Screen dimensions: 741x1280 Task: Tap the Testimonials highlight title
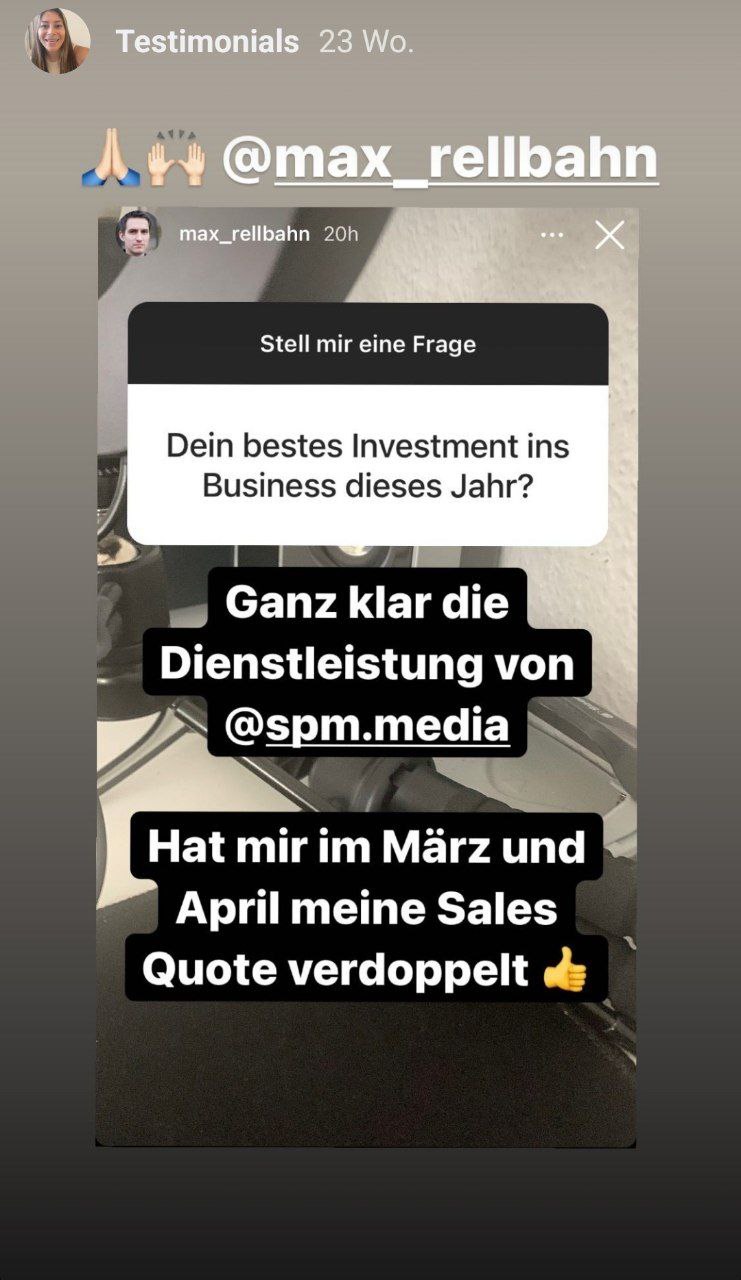(207, 41)
